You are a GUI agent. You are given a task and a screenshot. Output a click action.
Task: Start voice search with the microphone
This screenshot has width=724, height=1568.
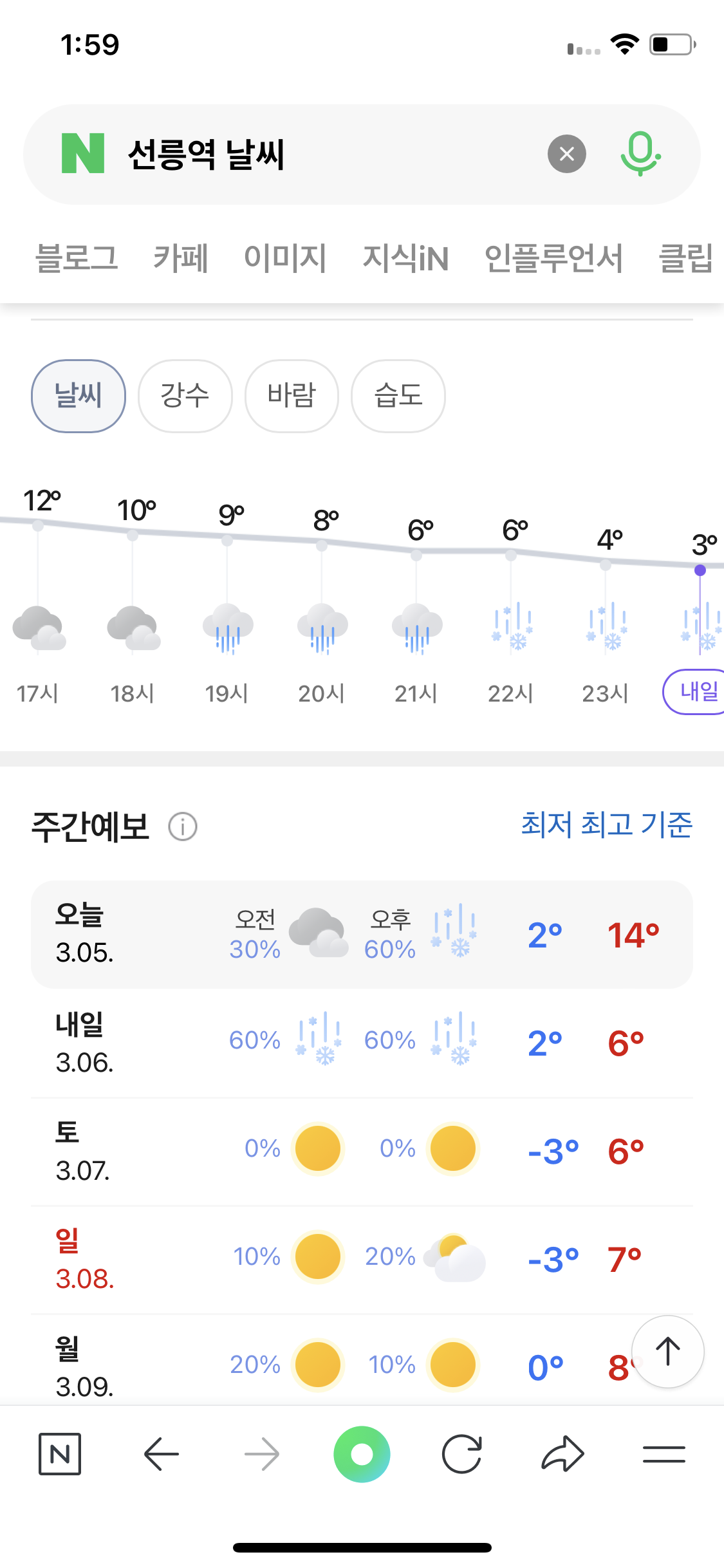pyautogui.click(x=640, y=154)
